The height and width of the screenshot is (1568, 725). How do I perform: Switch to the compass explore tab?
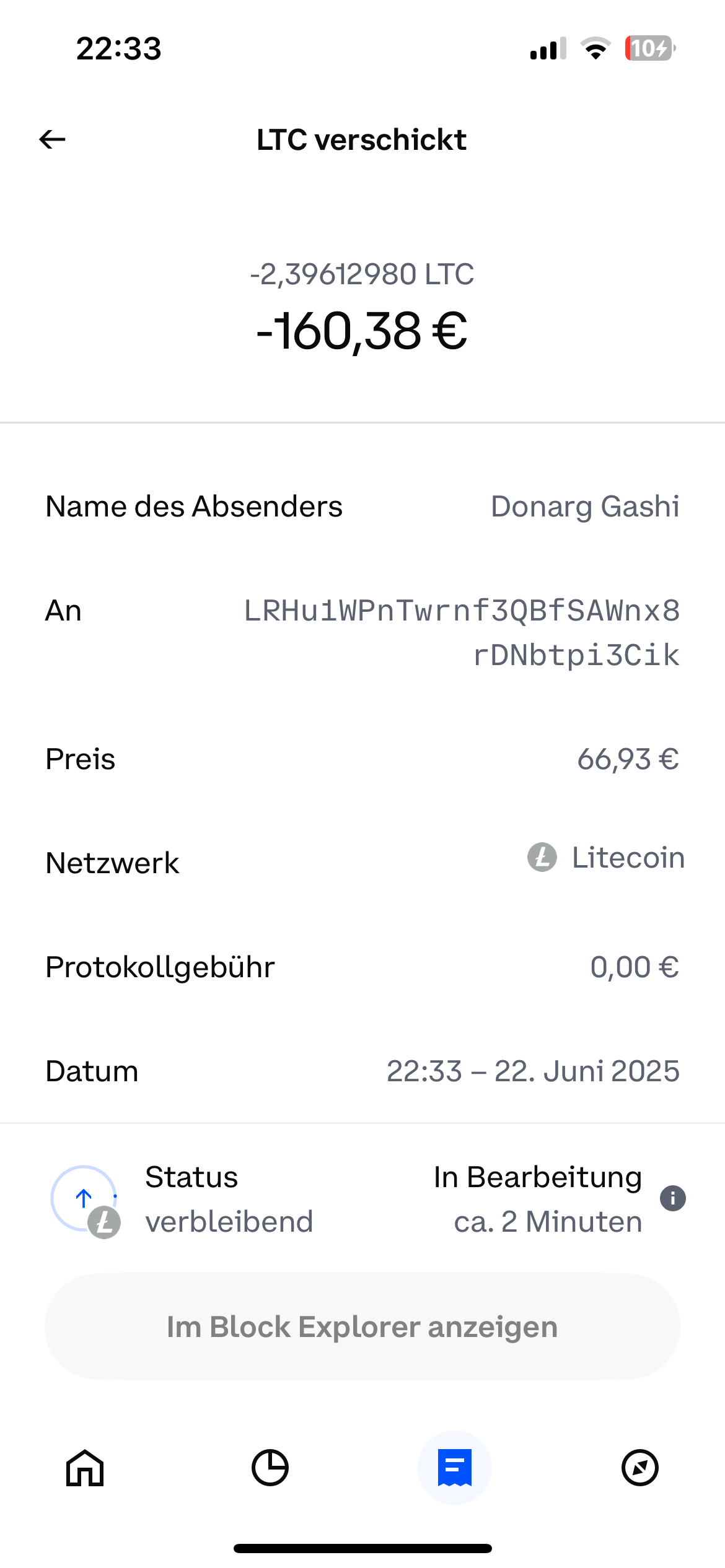point(639,1468)
